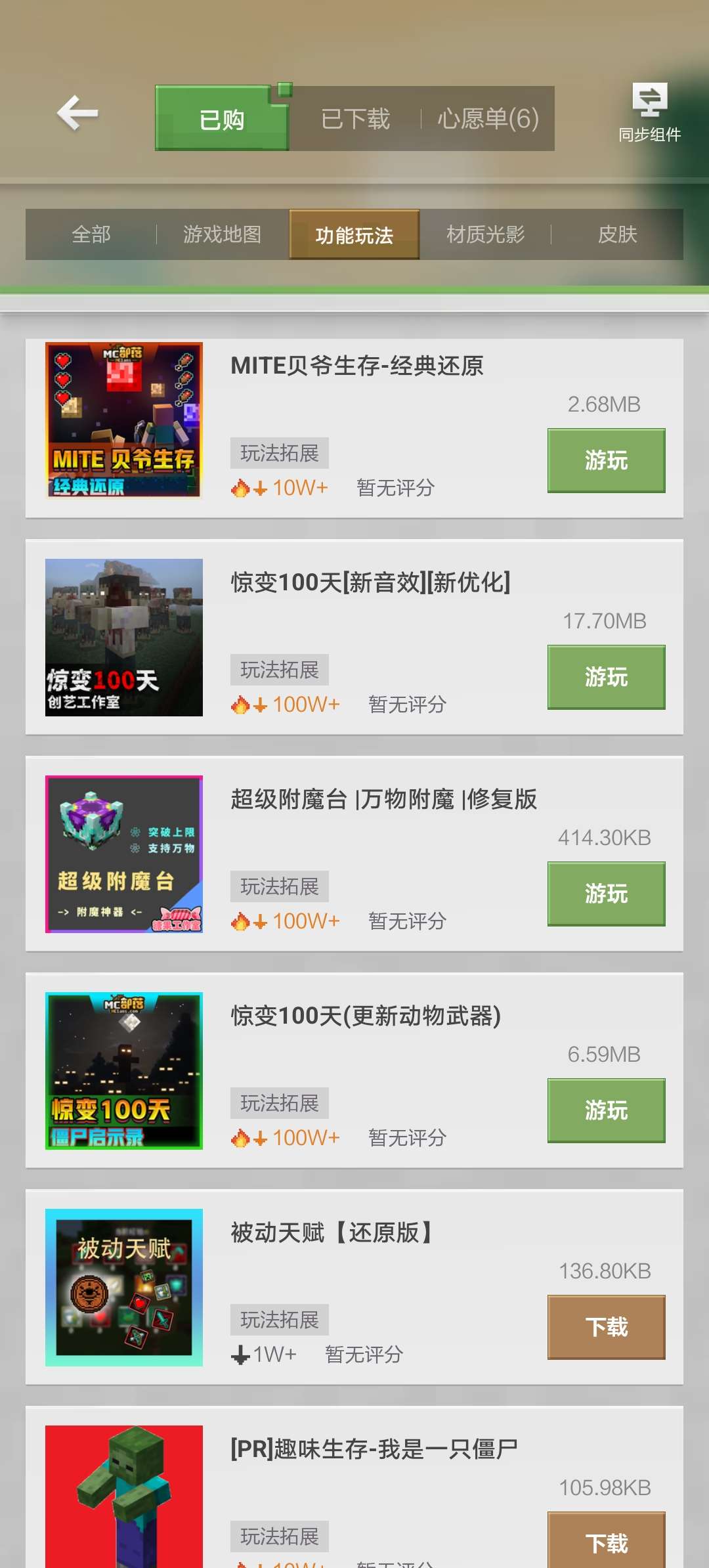Filter by 游戏地图 category
The width and height of the screenshot is (709, 1568).
click(223, 234)
